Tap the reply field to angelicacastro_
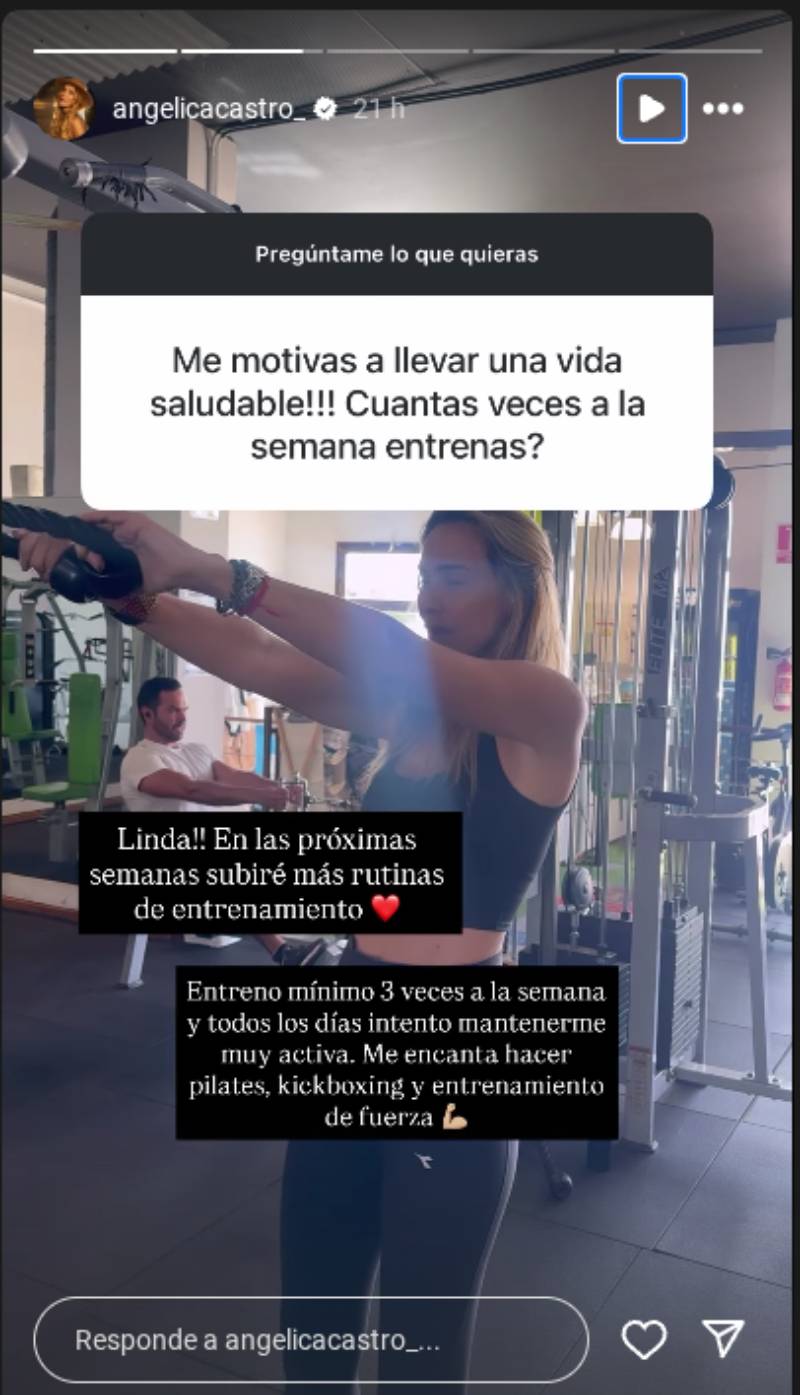800x1395 pixels. point(311,1339)
